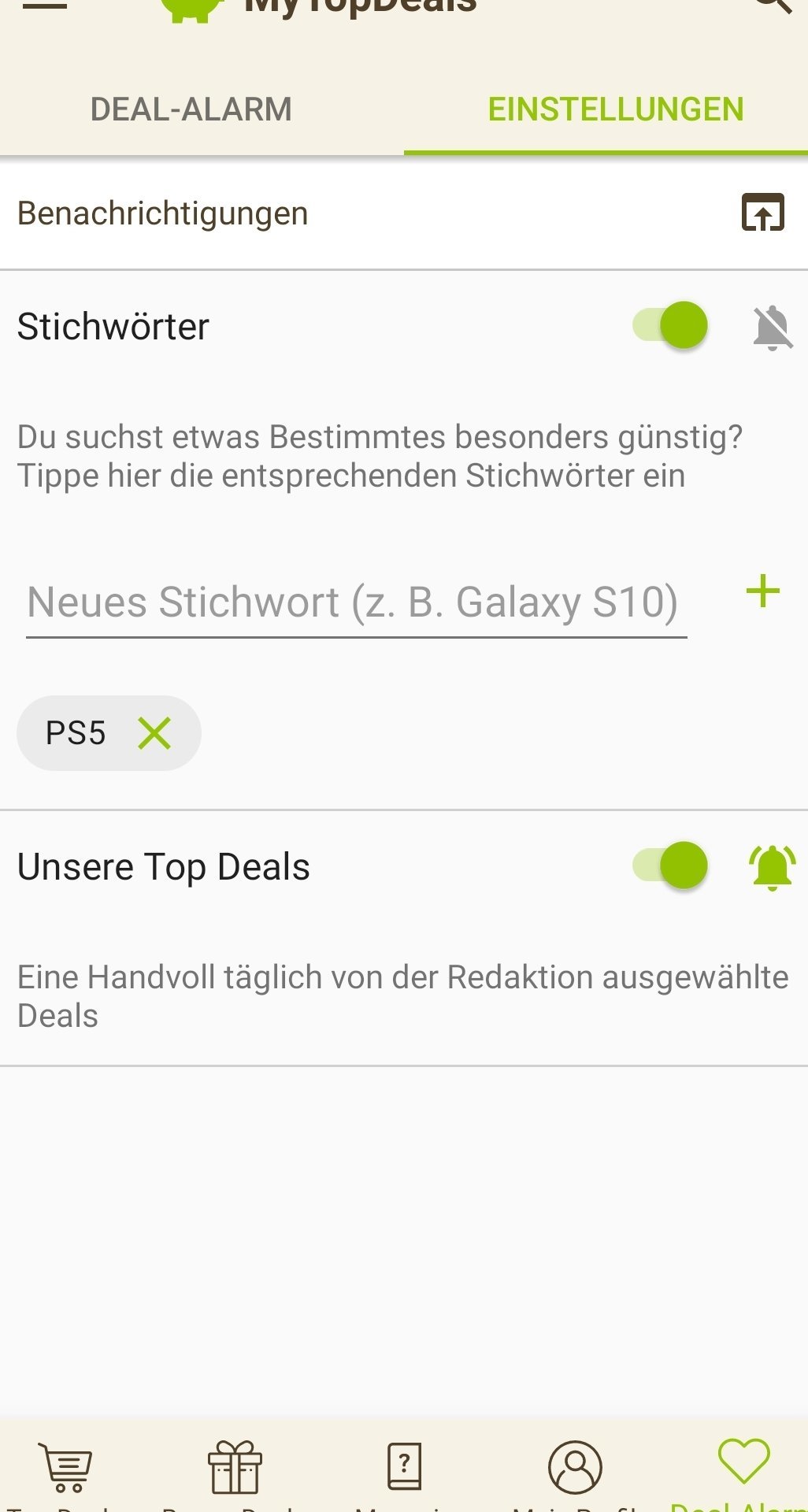Remove the PS5 keyword chip
Image resolution: width=808 pixels, height=1512 pixels.
point(154,733)
